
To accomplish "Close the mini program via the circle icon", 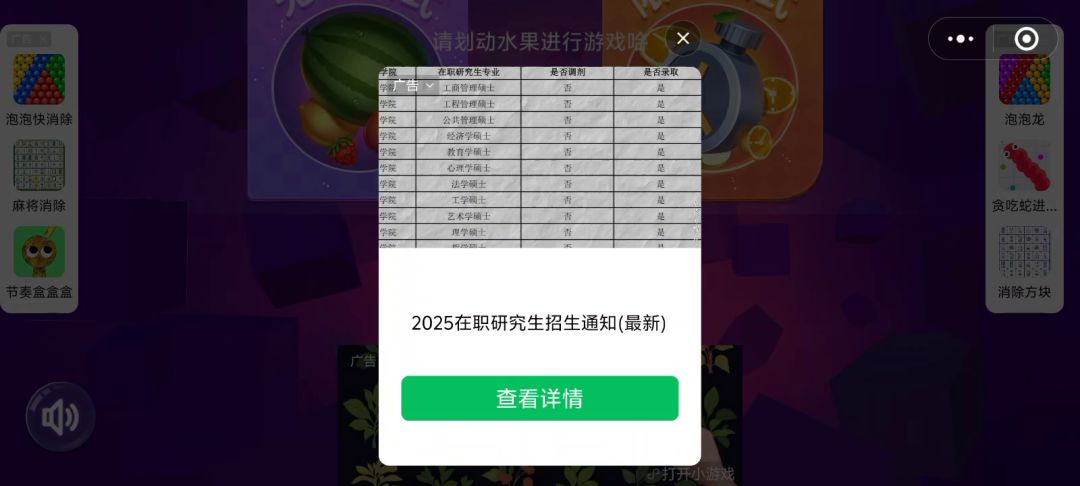I will point(1026,39).
